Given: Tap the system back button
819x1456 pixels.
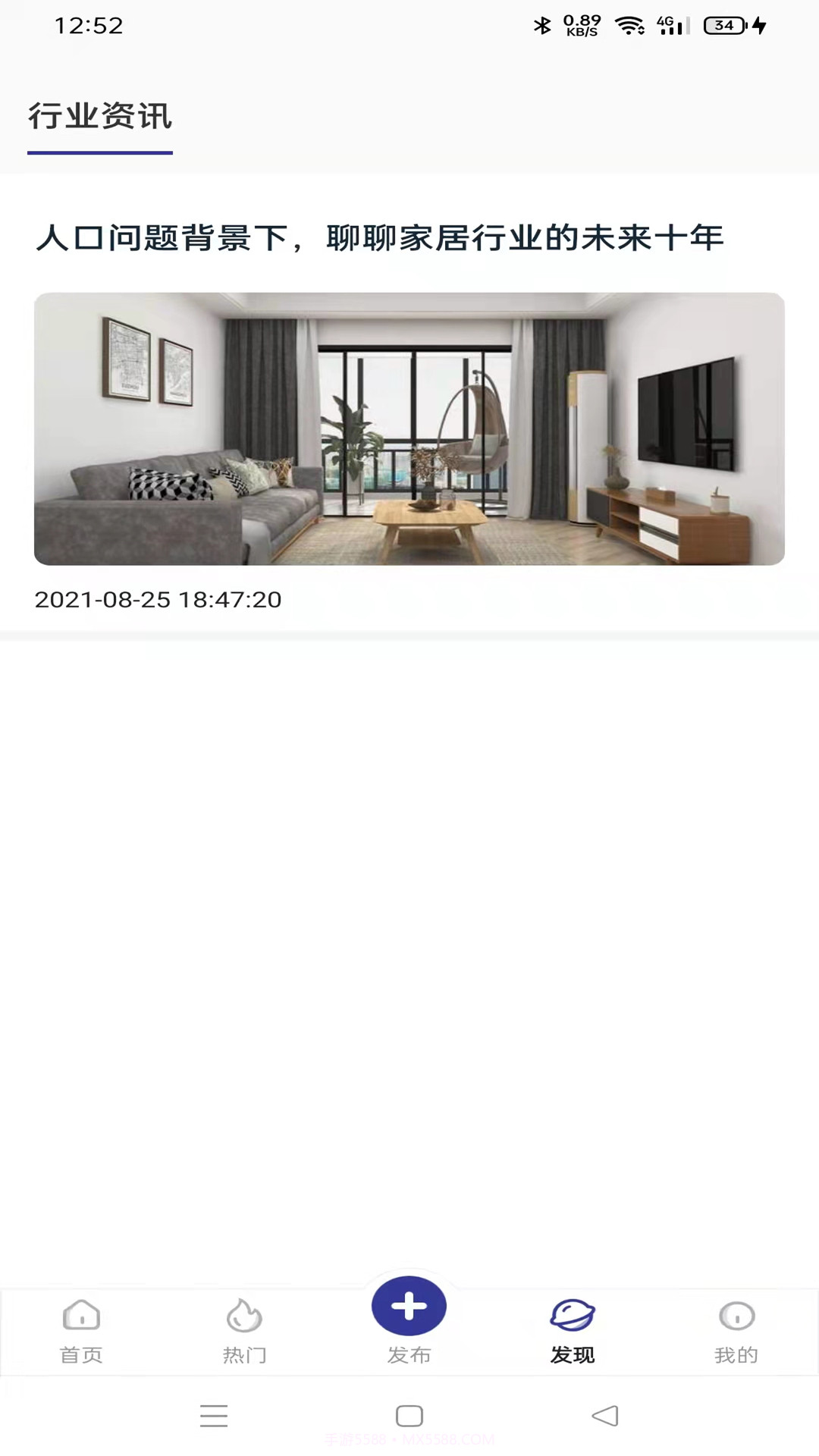Looking at the screenshot, I should pyautogui.click(x=604, y=1416).
